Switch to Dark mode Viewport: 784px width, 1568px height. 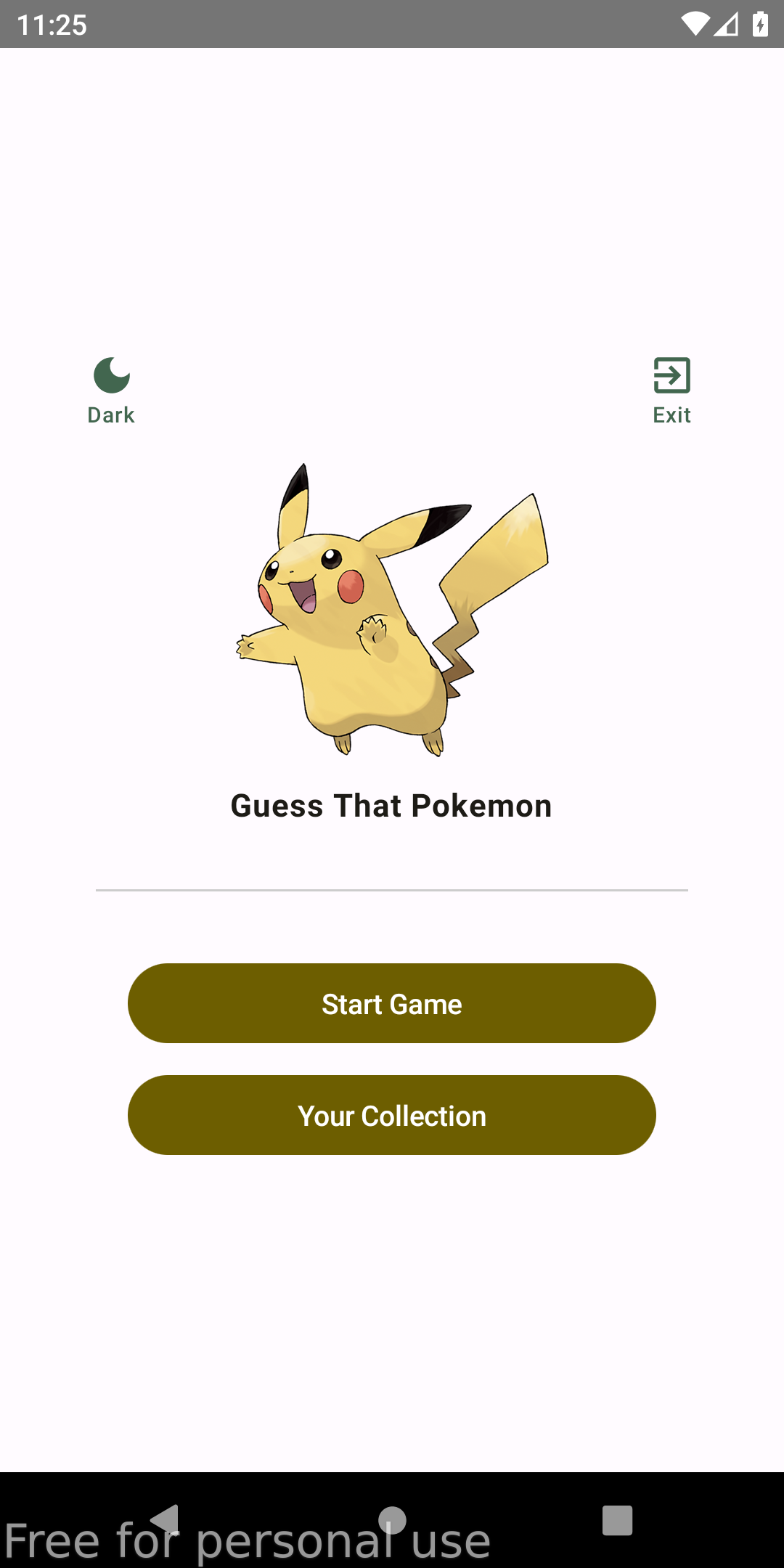pyautogui.click(x=111, y=390)
